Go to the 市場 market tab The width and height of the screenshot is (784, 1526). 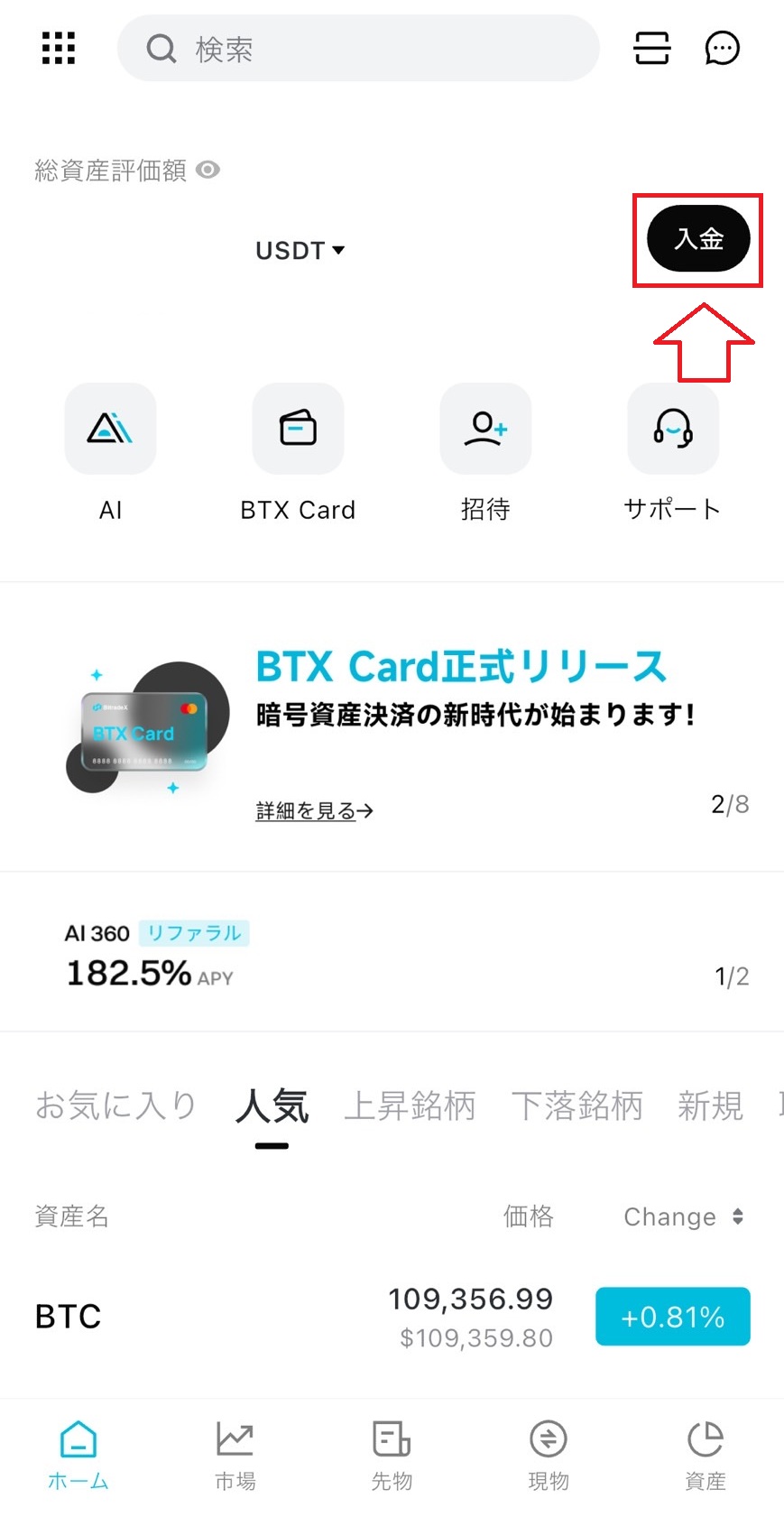(235, 1454)
